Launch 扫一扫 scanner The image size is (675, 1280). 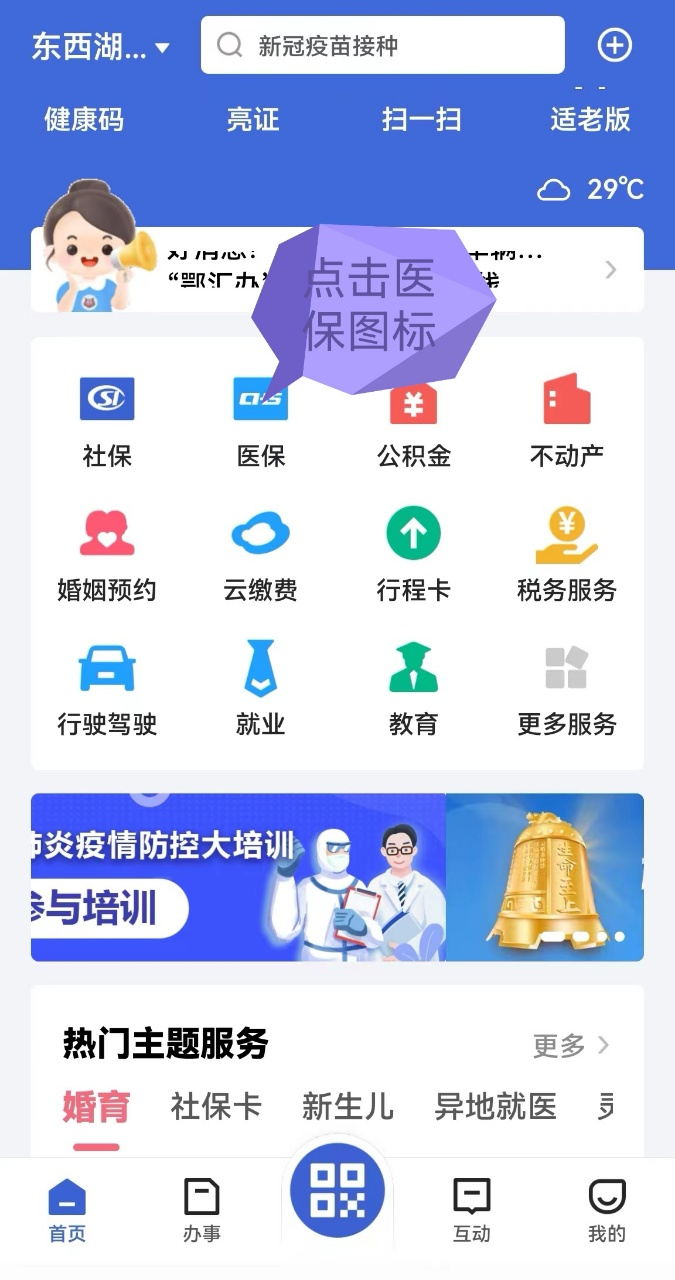click(x=421, y=119)
